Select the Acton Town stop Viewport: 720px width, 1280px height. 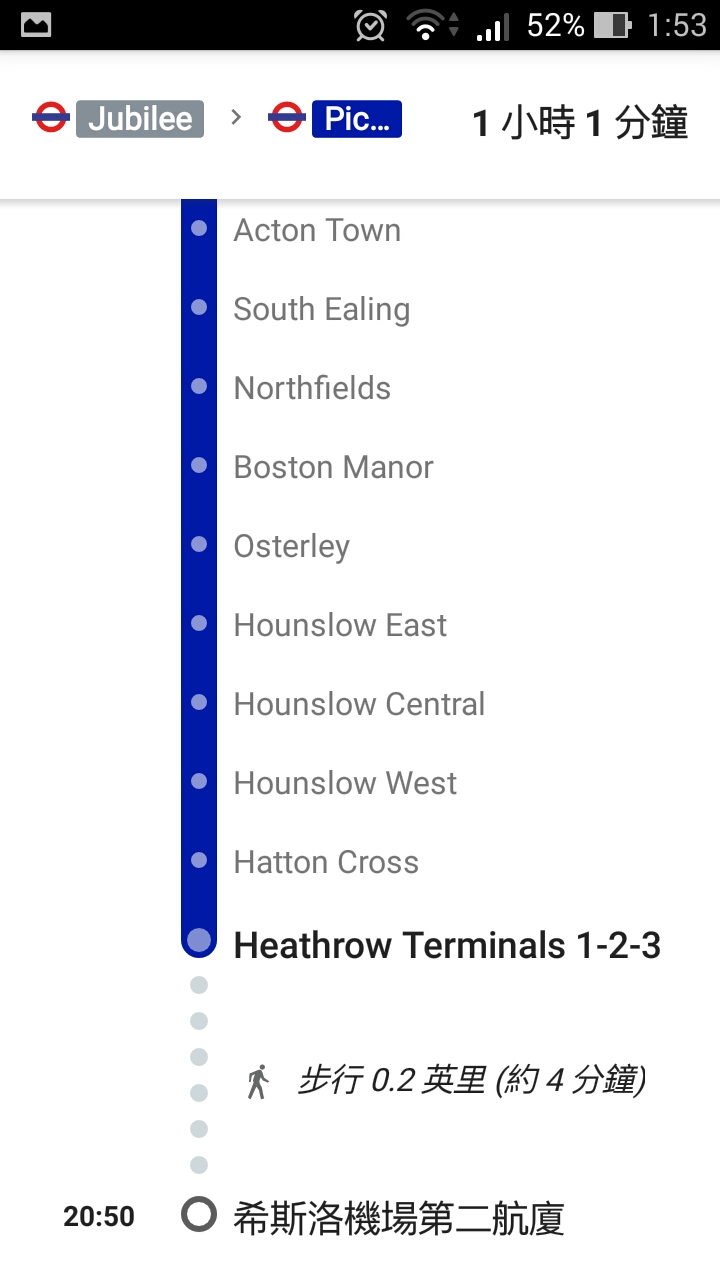317,230
